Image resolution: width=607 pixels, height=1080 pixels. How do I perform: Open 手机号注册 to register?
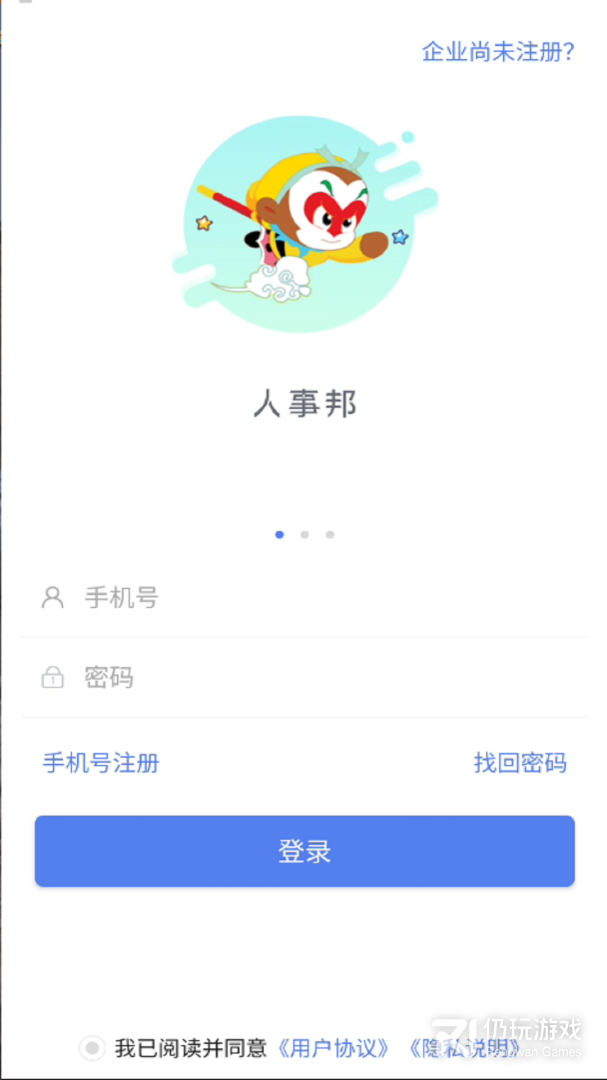pyautogui.click(x=100, y=763)
